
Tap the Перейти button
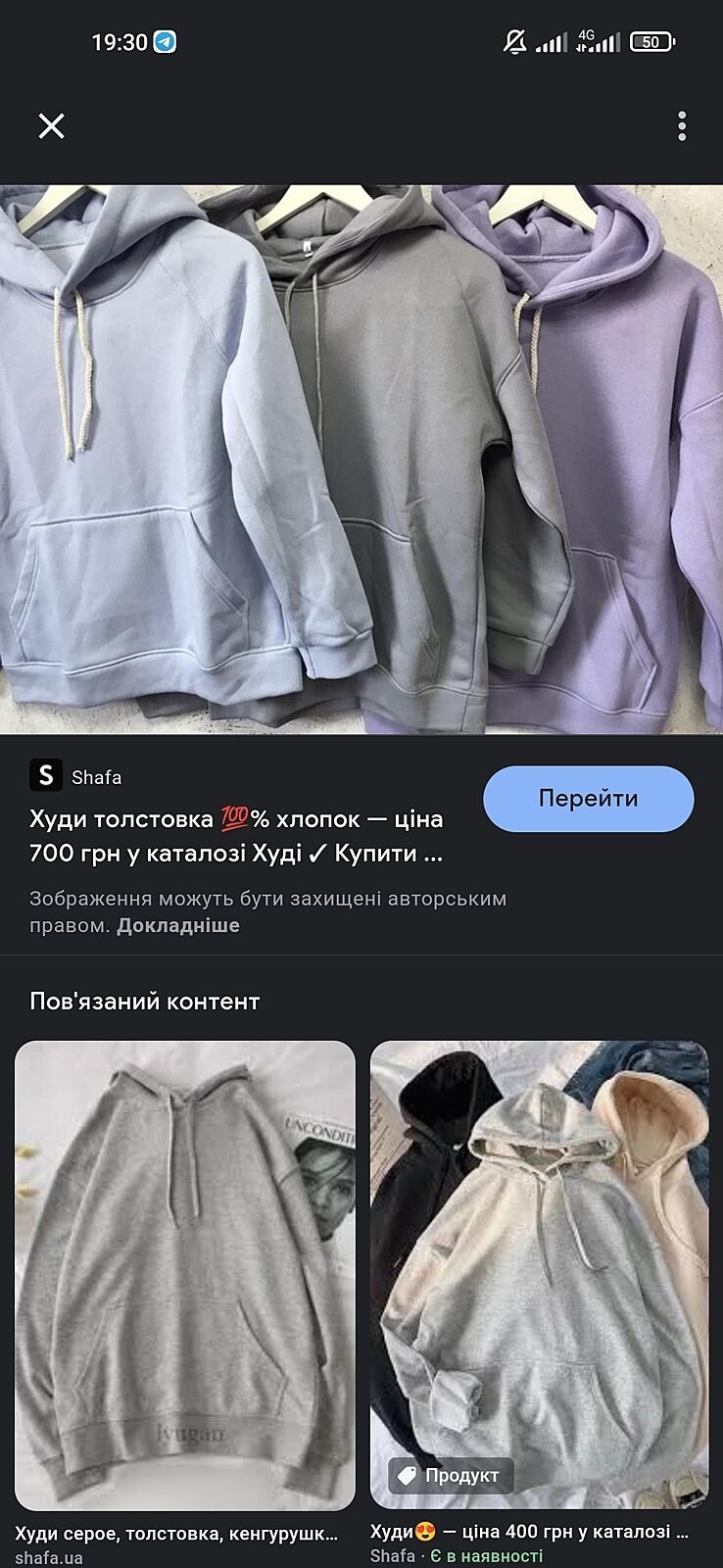tap(588, 799)
